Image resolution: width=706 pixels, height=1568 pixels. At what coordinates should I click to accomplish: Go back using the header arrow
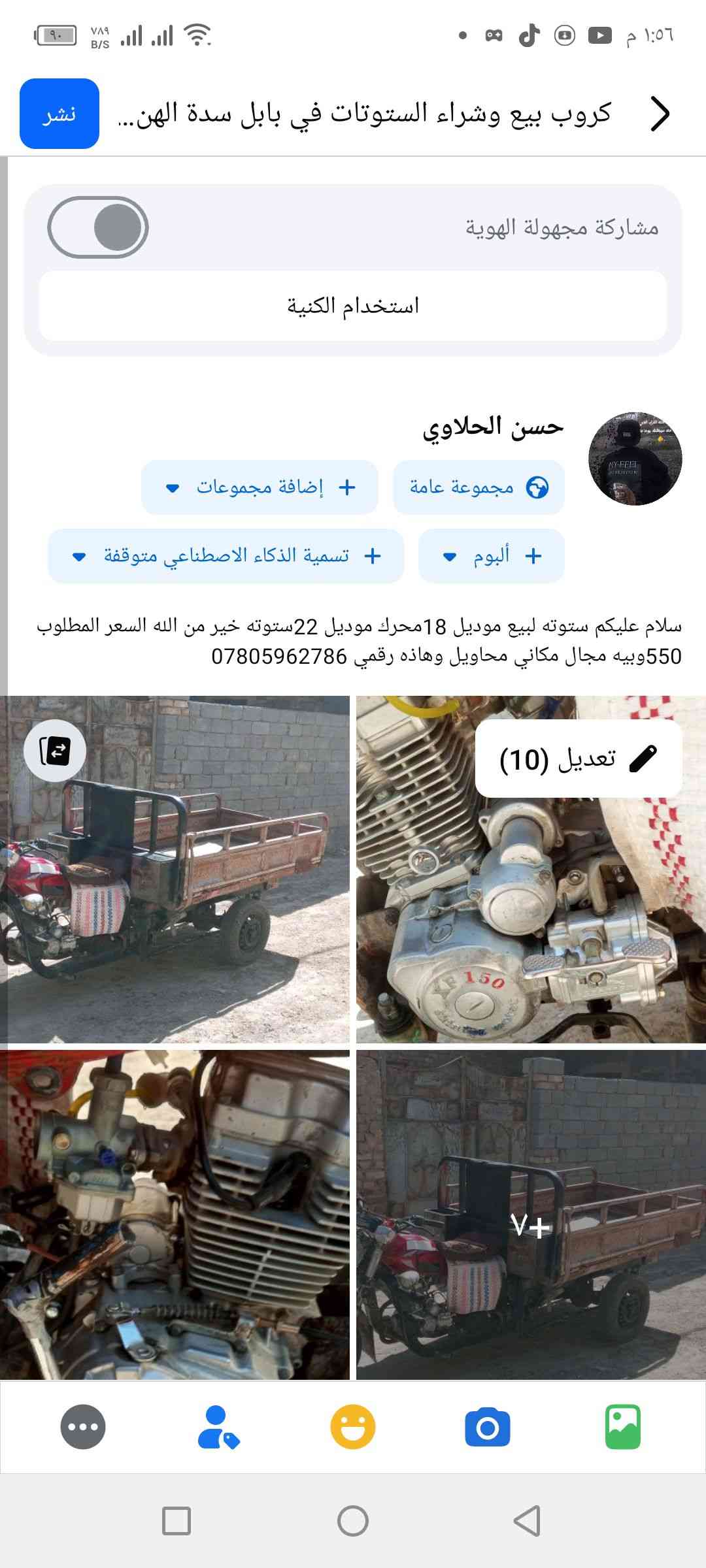pos(660,114)
